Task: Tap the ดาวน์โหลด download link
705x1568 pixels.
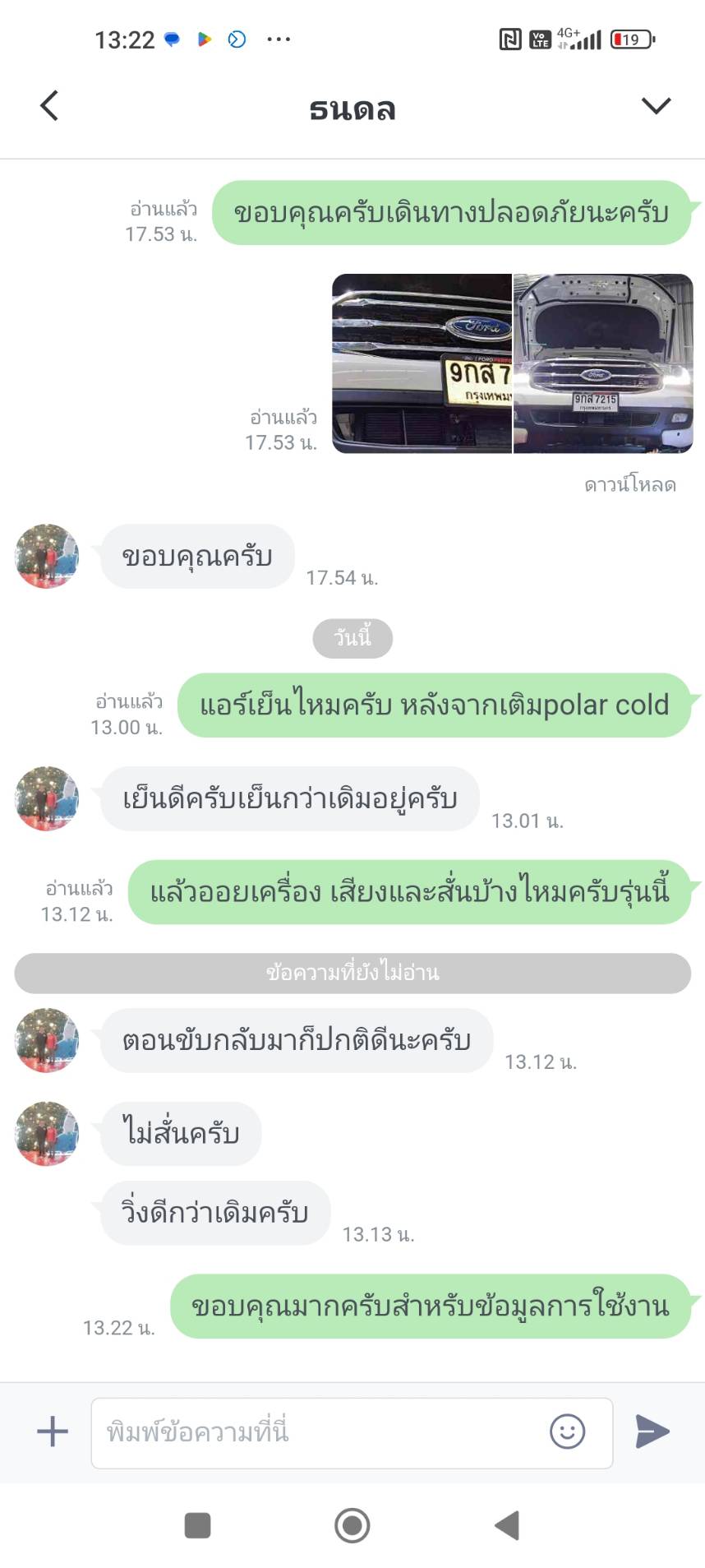Action: (630, 485)
